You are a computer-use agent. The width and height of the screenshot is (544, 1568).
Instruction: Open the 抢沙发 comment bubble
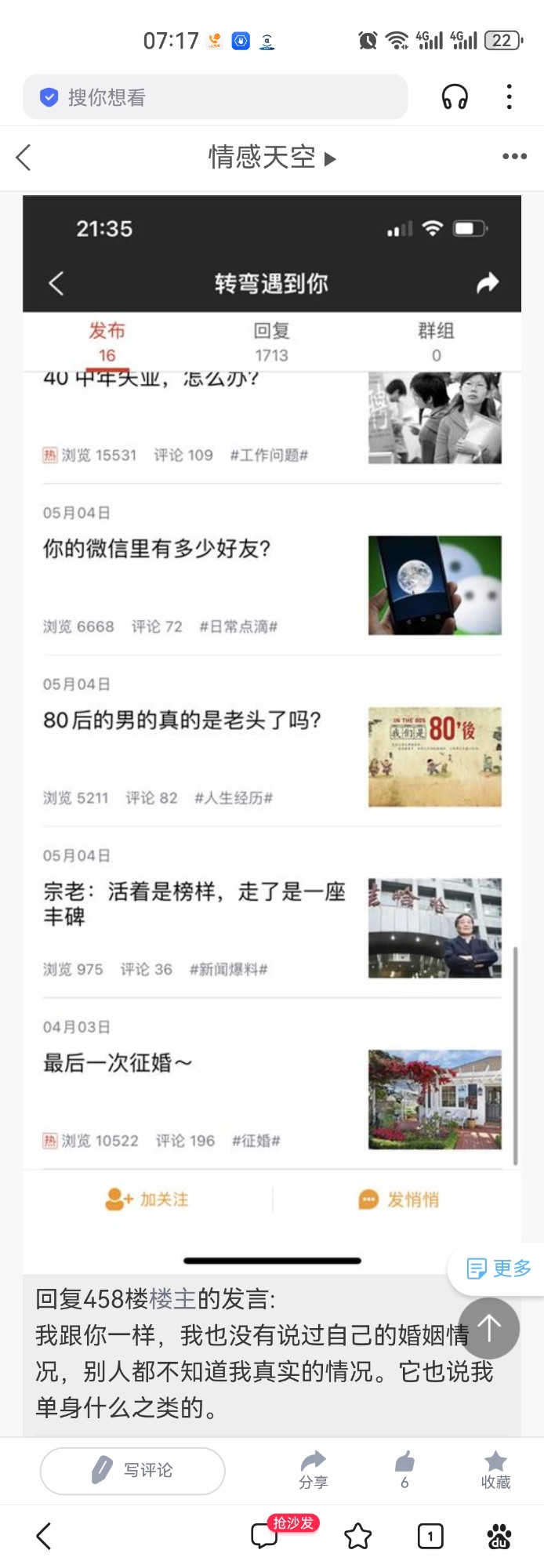coord(267,1536)
